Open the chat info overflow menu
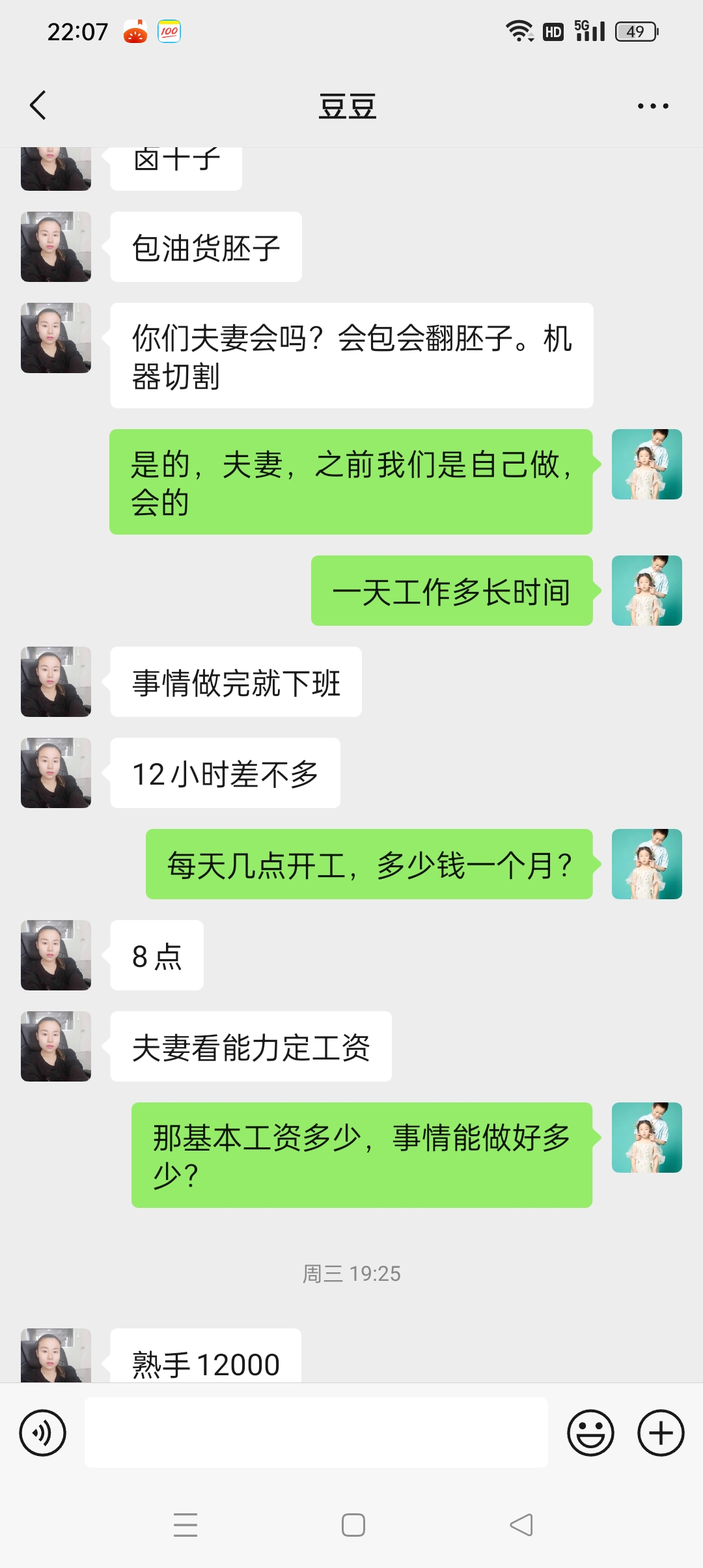The height and width of the screenshot is (1568, 703). [x=652, y=105]
